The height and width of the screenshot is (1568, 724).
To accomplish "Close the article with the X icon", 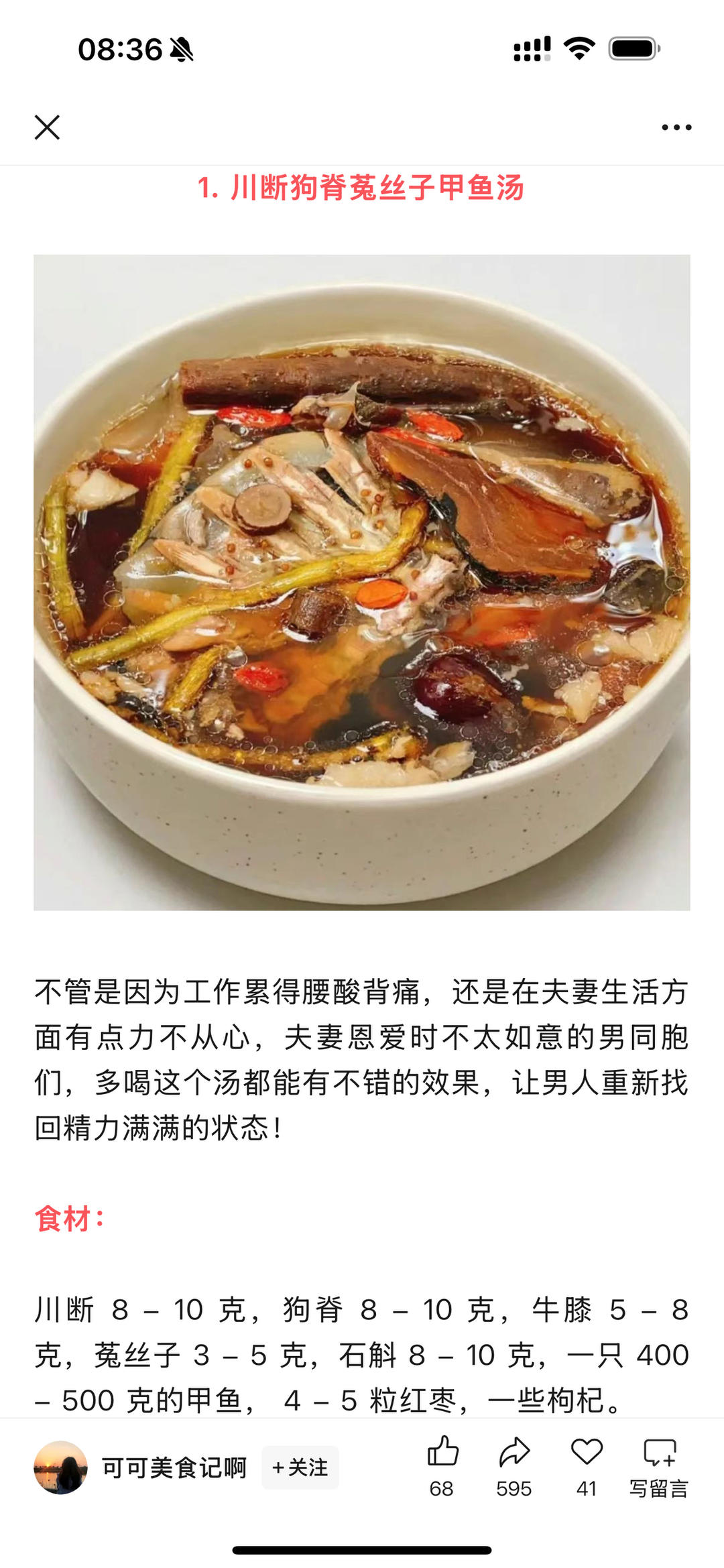I will click(x=47, y=127).
